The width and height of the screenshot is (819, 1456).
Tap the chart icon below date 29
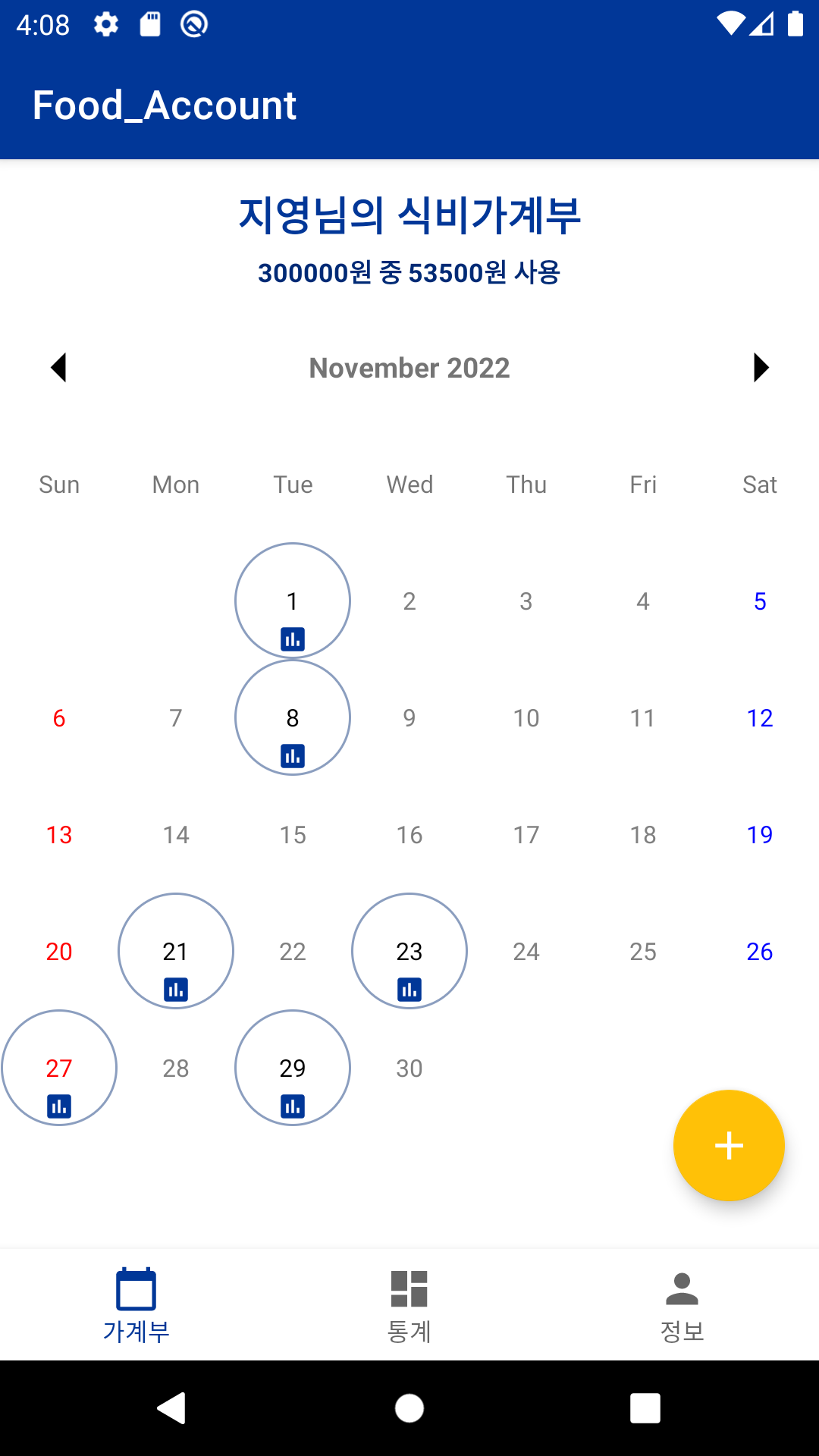(293, 1105)
